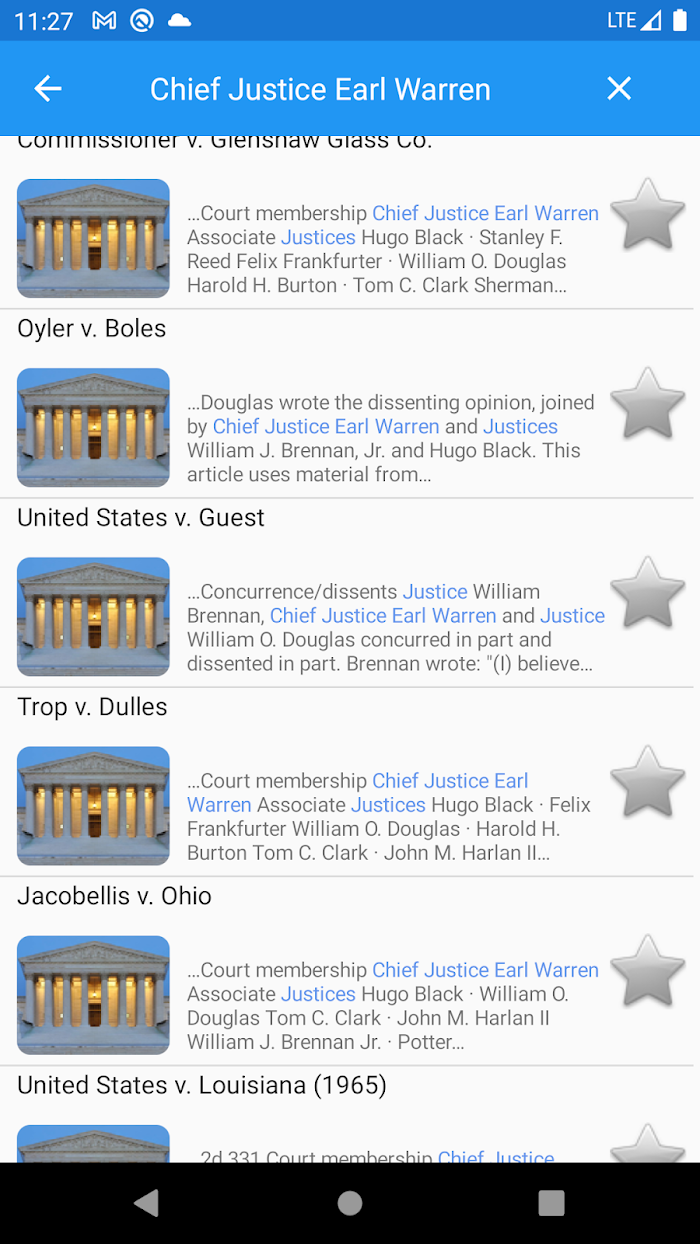Tap the system home button
Image resolution: width=700 pixels, height=1244 pixels.
pos(350,1203)
